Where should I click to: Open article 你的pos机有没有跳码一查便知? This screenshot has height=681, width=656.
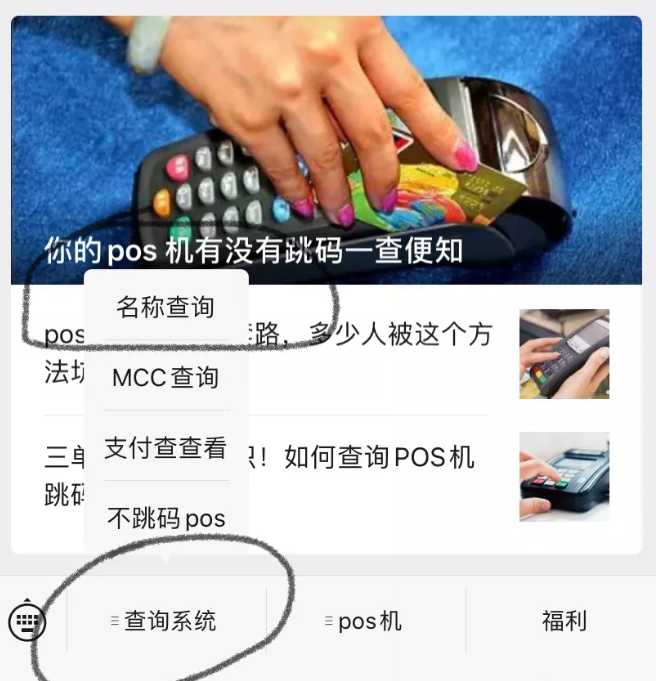pos(326,150)
